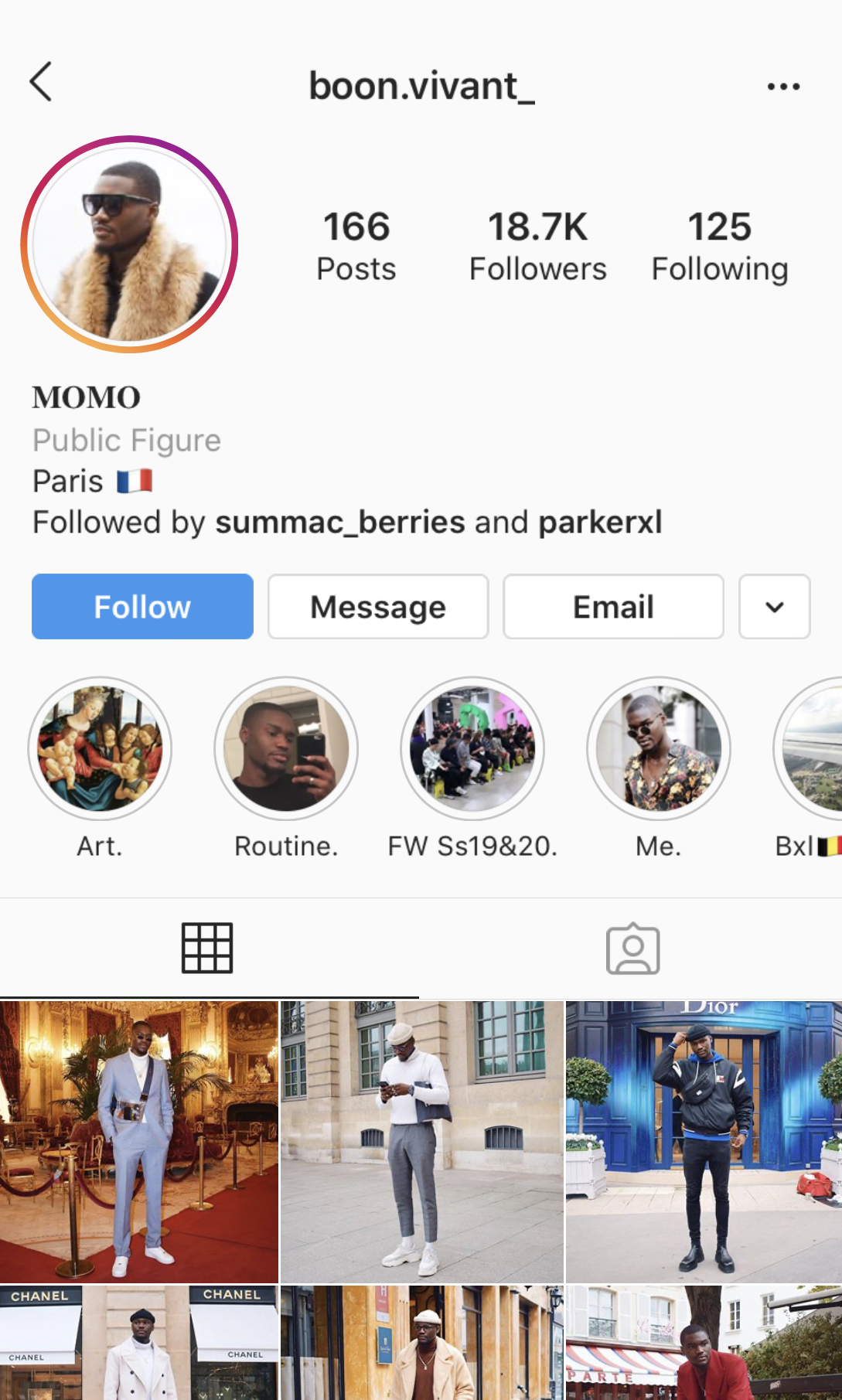Open the summac_berries profile link

[x=340, y=523]
